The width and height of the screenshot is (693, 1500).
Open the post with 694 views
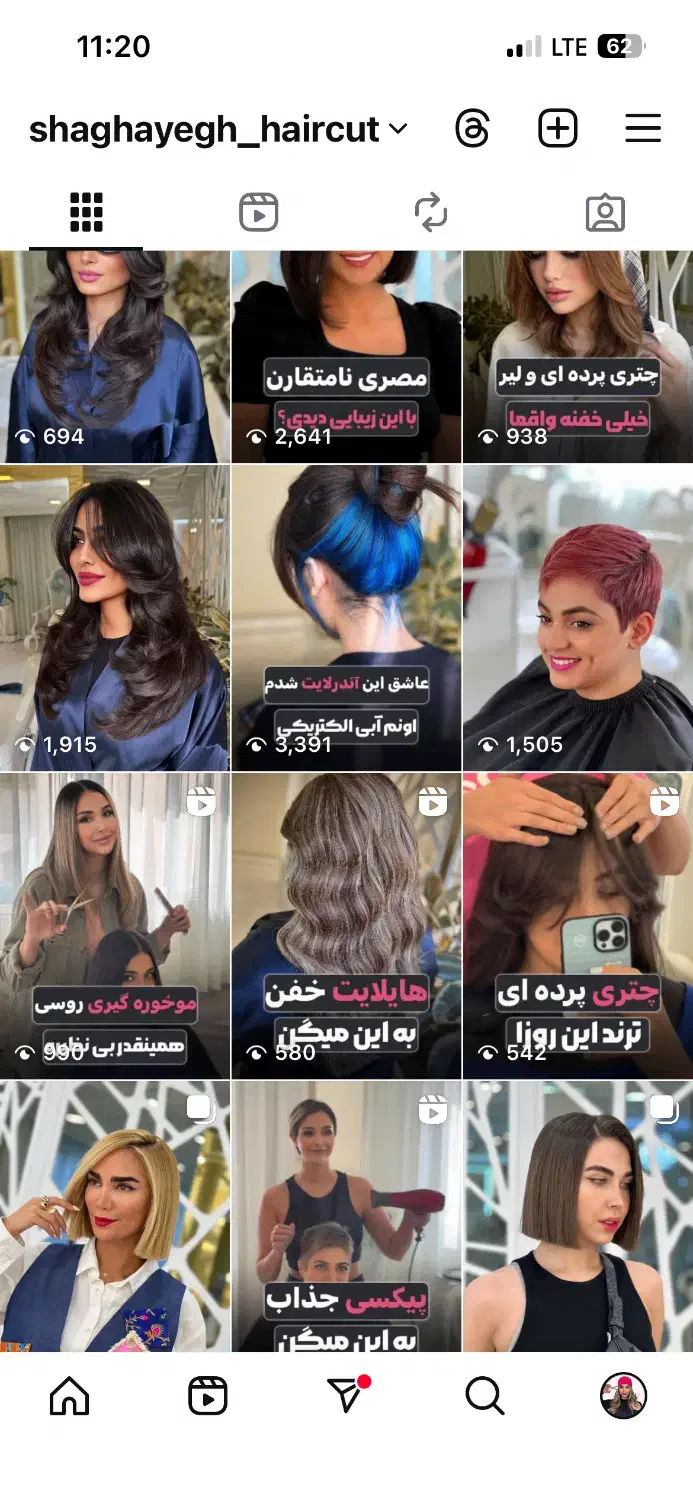pos(114,357)
